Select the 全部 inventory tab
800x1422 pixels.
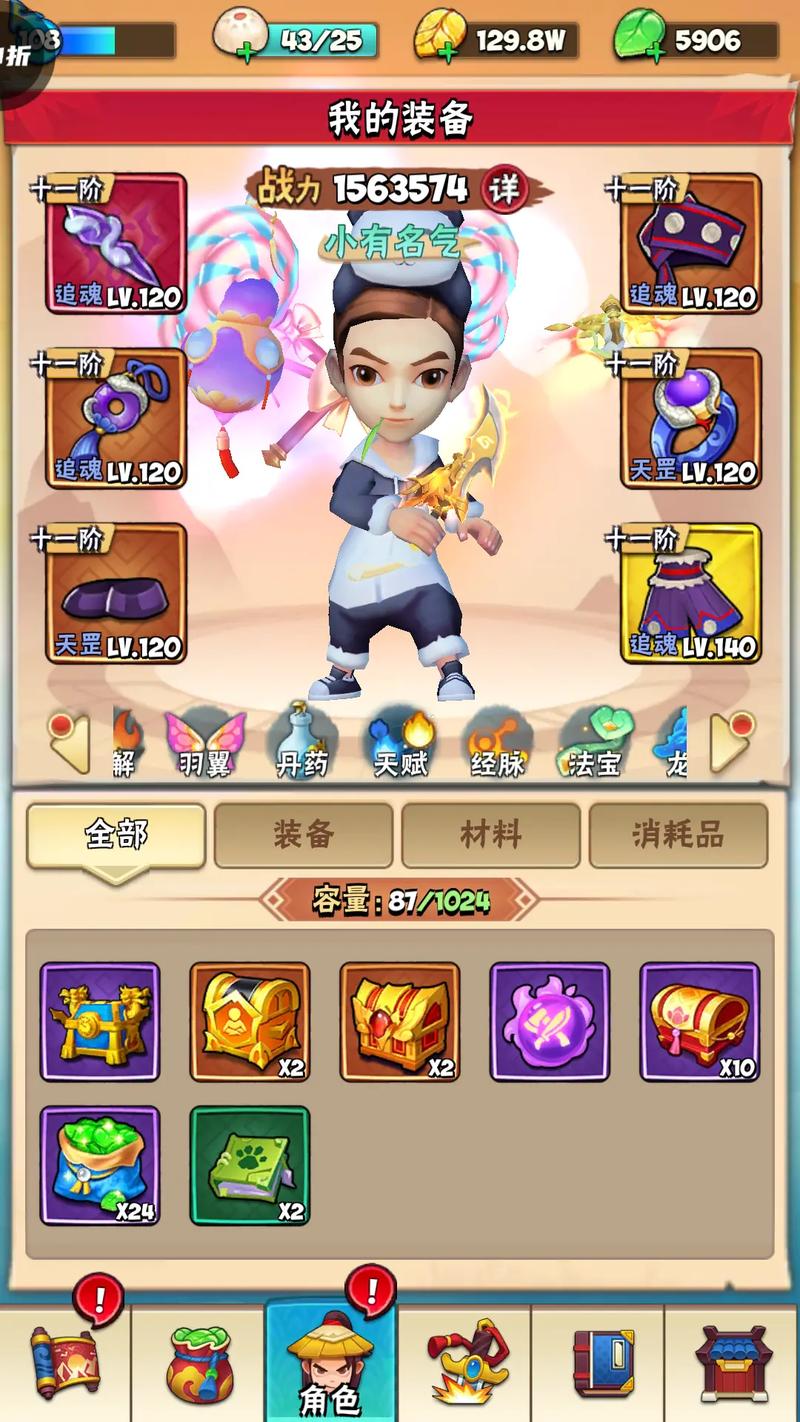coord(116,835)
